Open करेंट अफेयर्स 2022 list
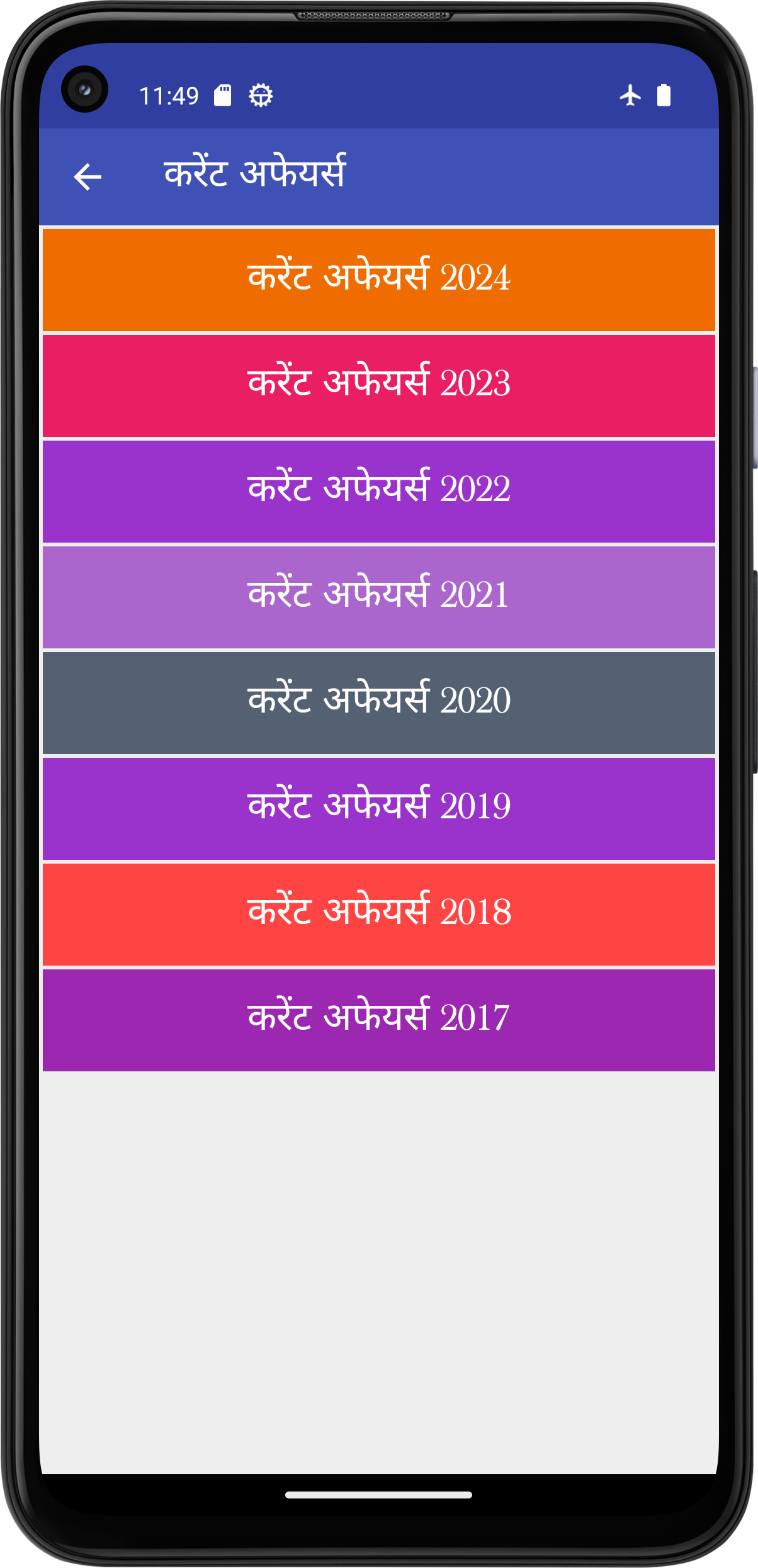Screen dimensions: 758x1568 pyautogui.click(x=379, y=492)
